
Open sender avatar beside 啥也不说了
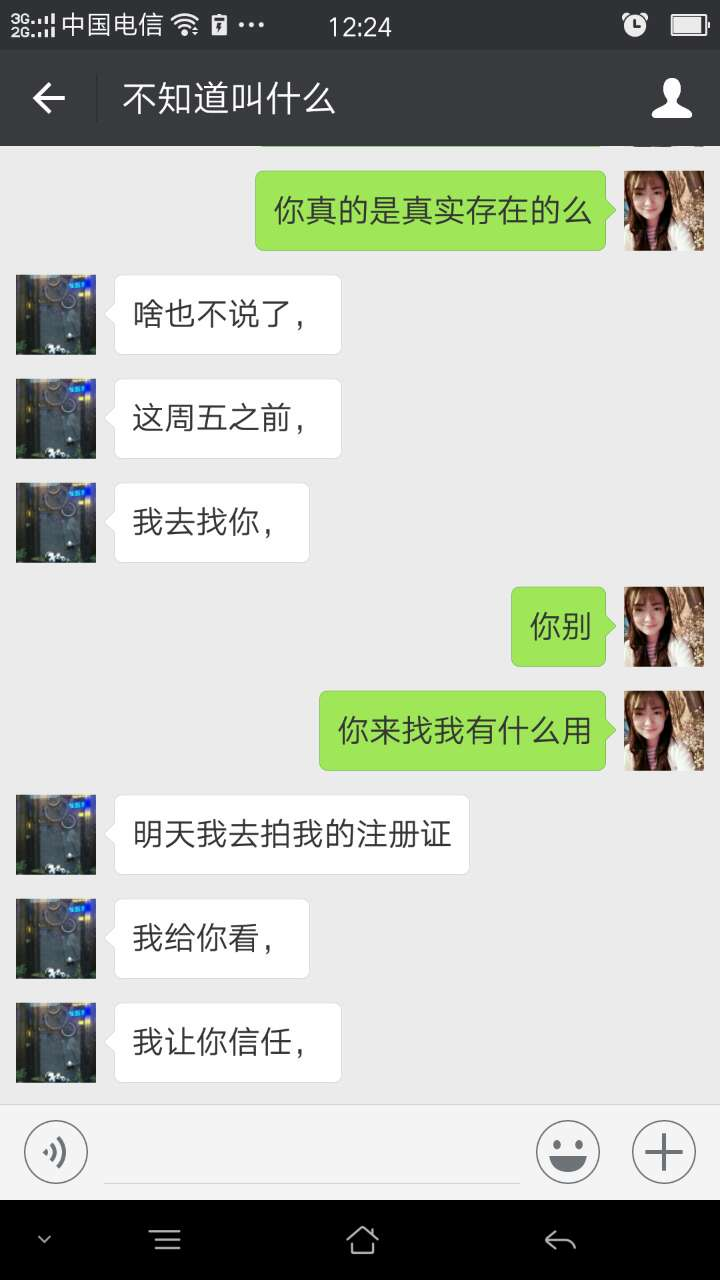[56, 315]
